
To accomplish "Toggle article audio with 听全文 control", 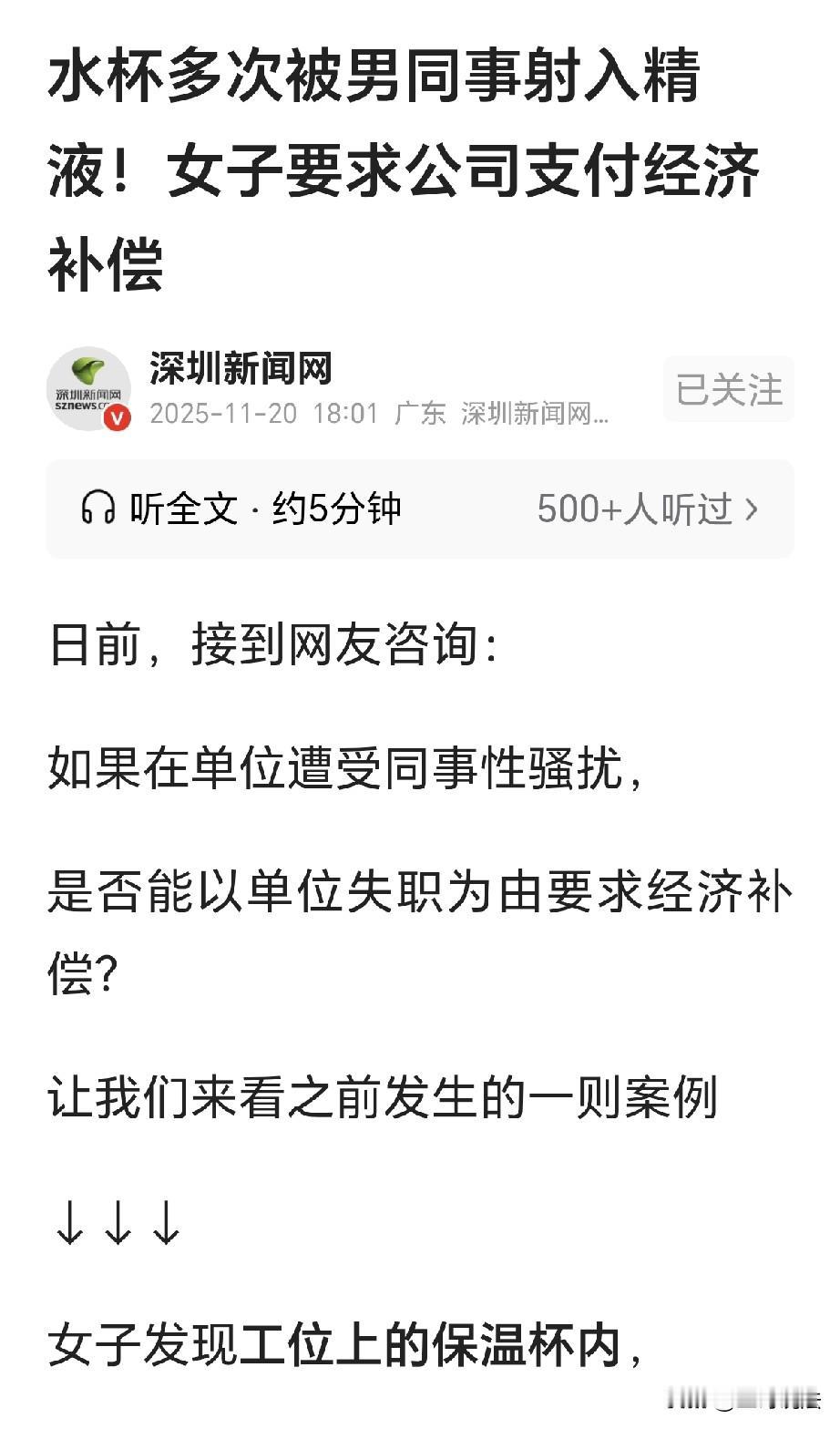I will (187, 509).
